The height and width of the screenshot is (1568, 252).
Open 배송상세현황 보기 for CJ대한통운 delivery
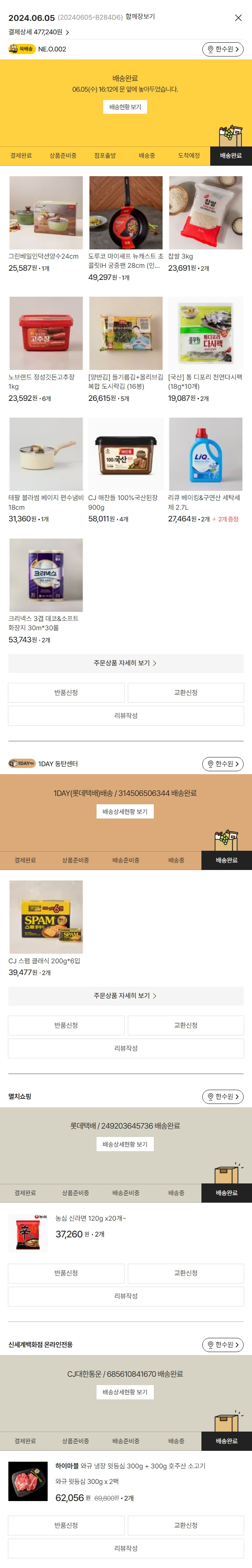pyautogui.click(x=125, y=1392)
